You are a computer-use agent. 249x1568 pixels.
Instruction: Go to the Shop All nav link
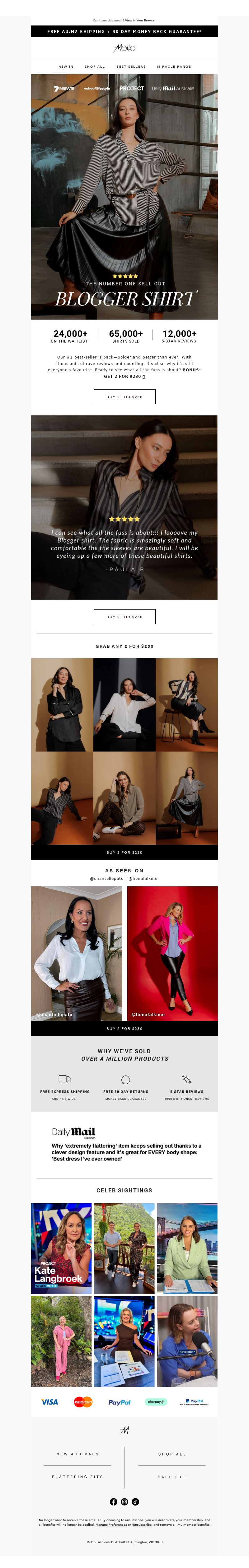pos(95,66)
